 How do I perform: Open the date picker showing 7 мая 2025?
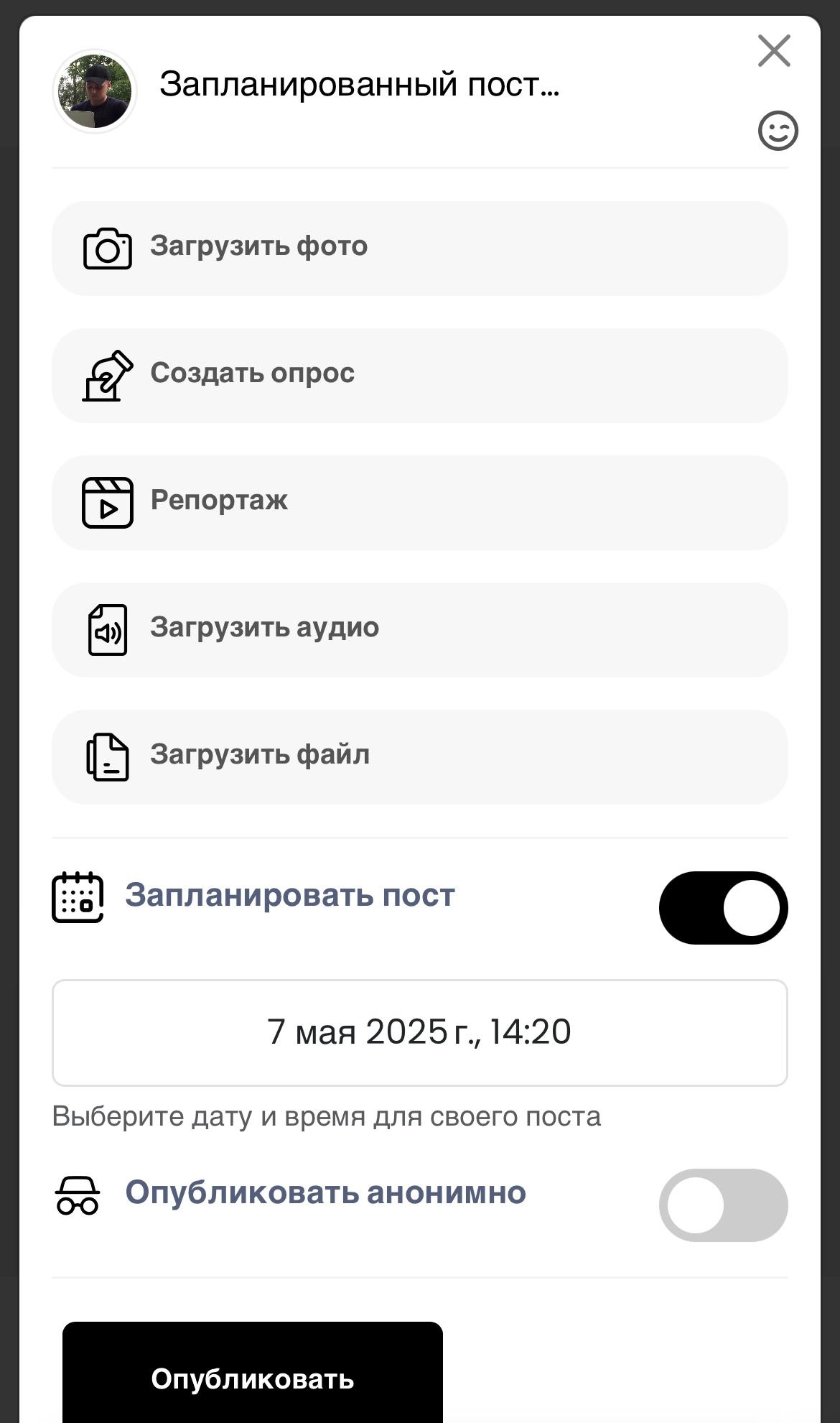tap(420, 1032)
